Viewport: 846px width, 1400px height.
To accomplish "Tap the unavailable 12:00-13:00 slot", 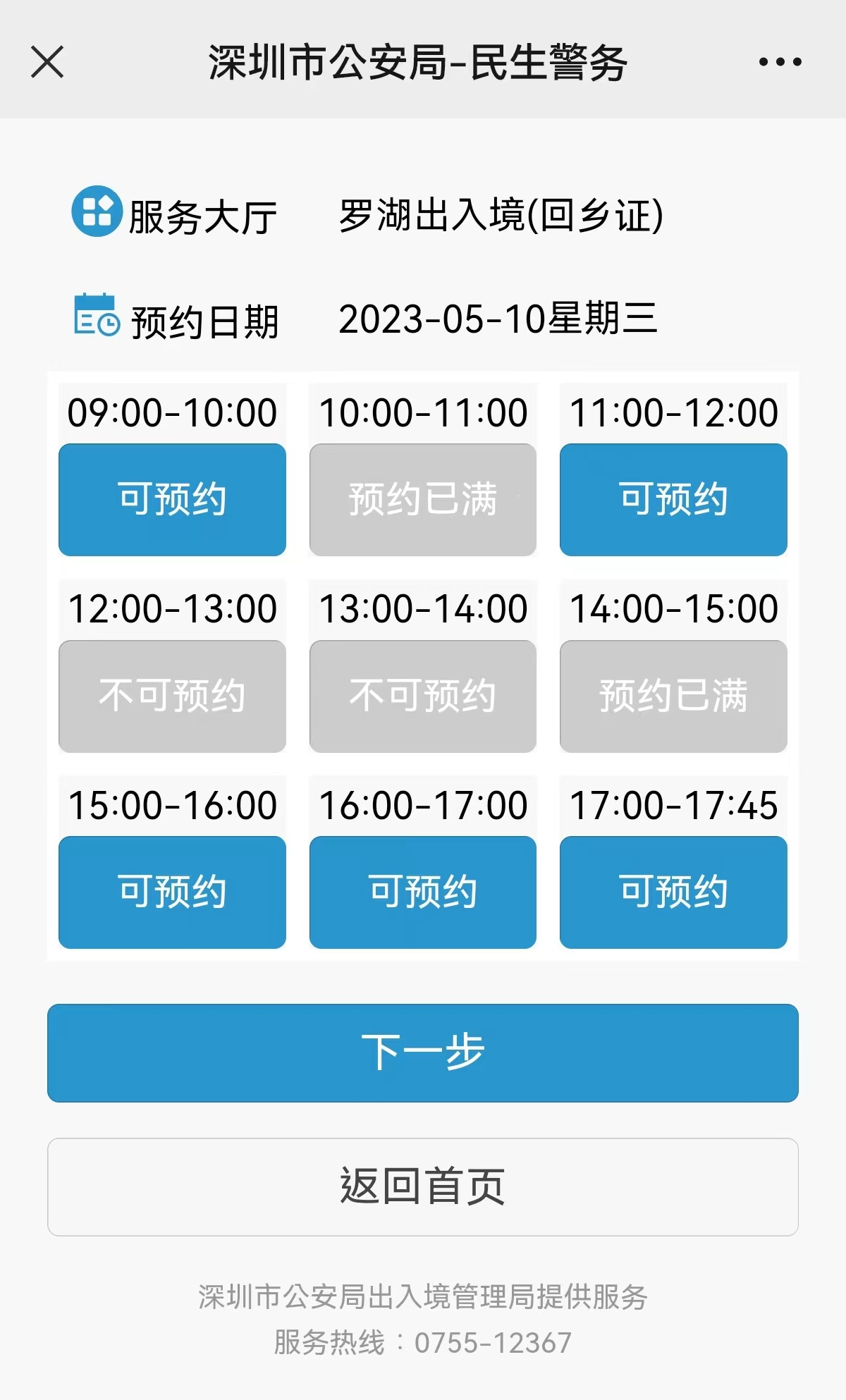I will (x=172, y=696).
